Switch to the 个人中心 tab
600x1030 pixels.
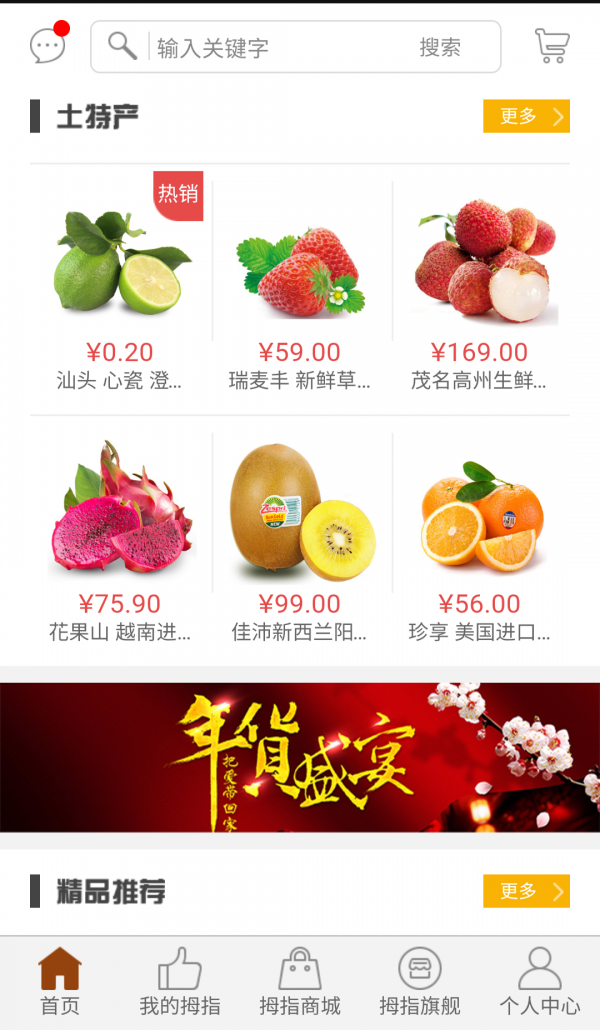pyautogui.click(x=540, y=982)
